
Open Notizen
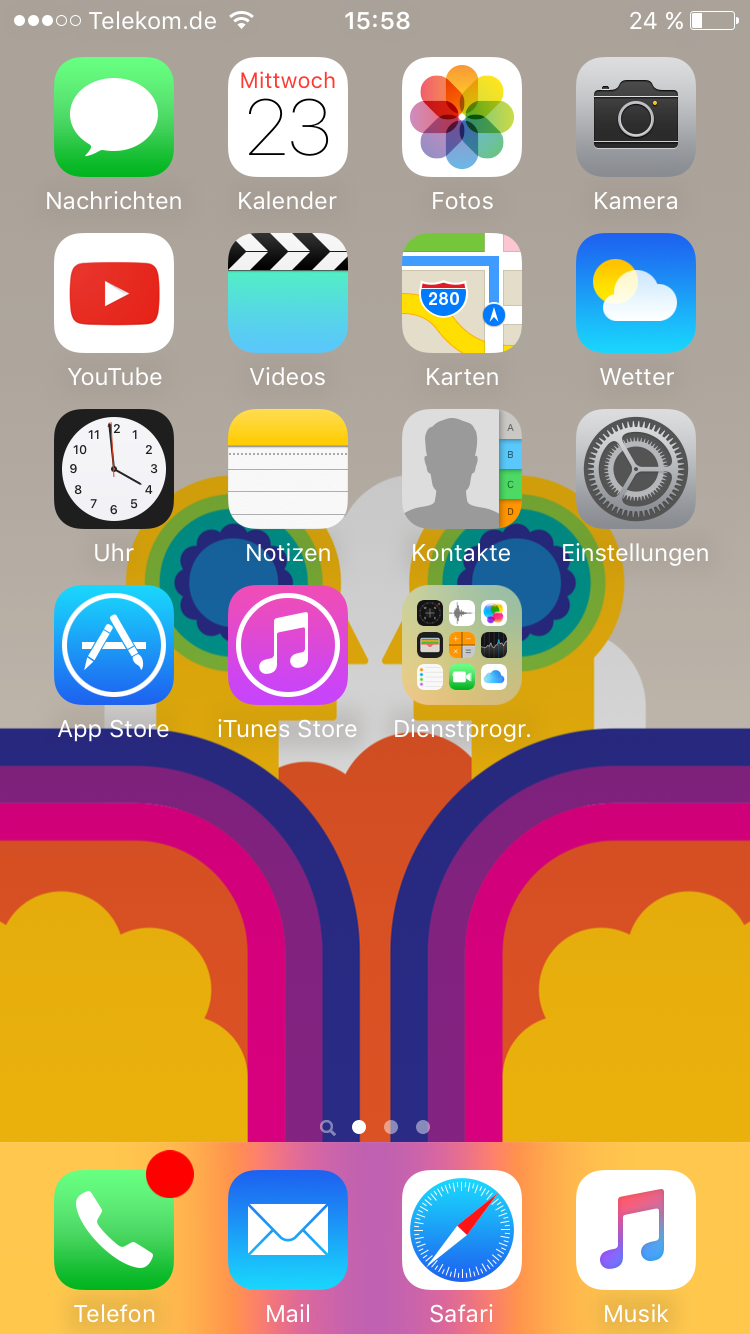(288, 469)
